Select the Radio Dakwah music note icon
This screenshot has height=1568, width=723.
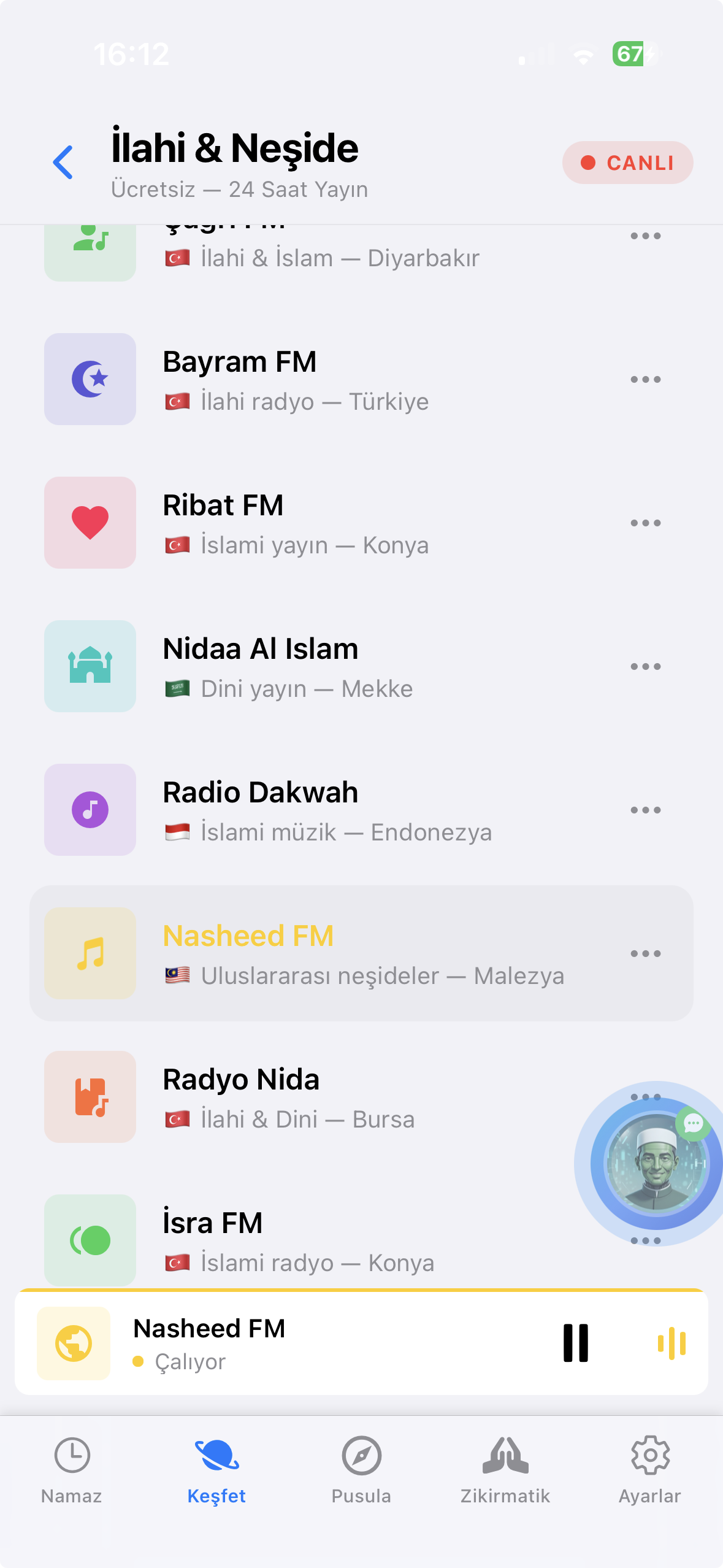[90, 809]
